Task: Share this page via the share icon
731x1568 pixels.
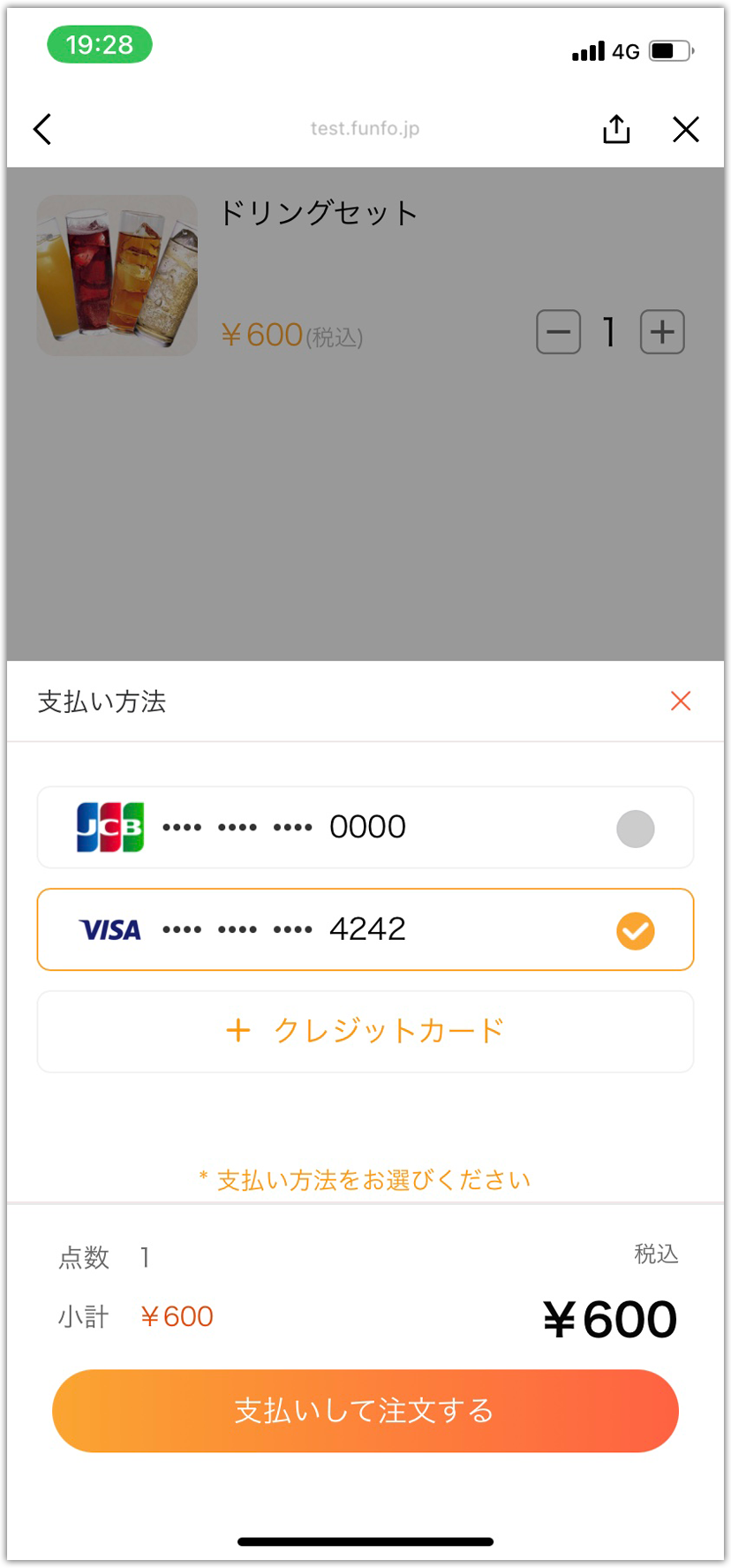Action: coord(616,129)
